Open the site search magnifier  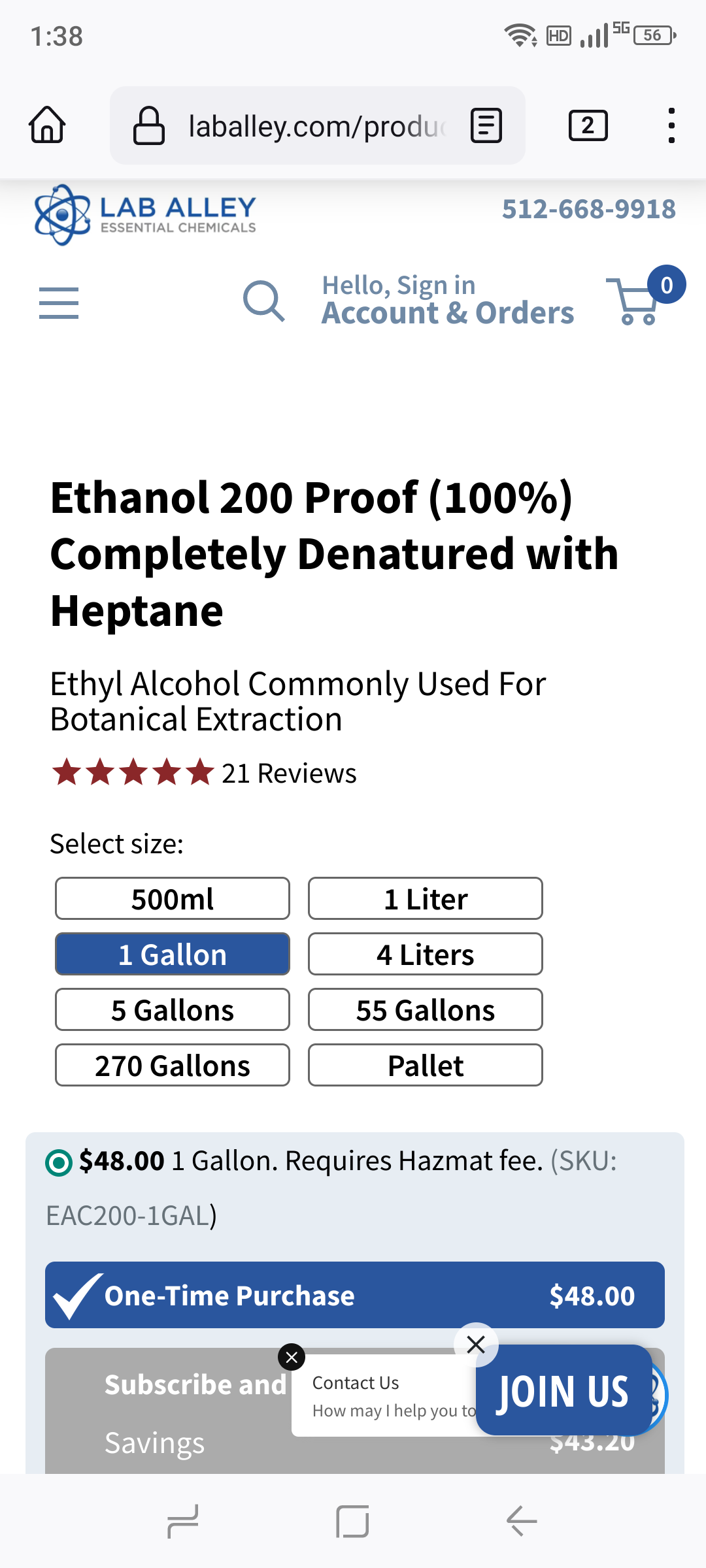[264, 301]
